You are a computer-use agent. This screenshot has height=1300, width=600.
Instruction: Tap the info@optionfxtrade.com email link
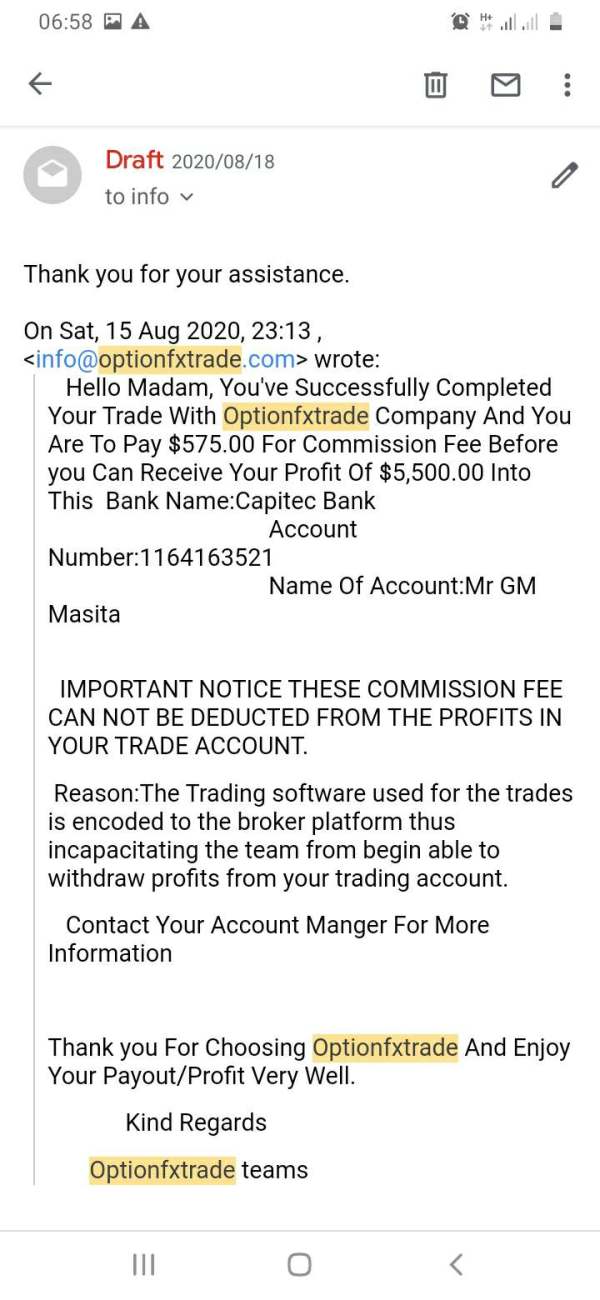165,359
